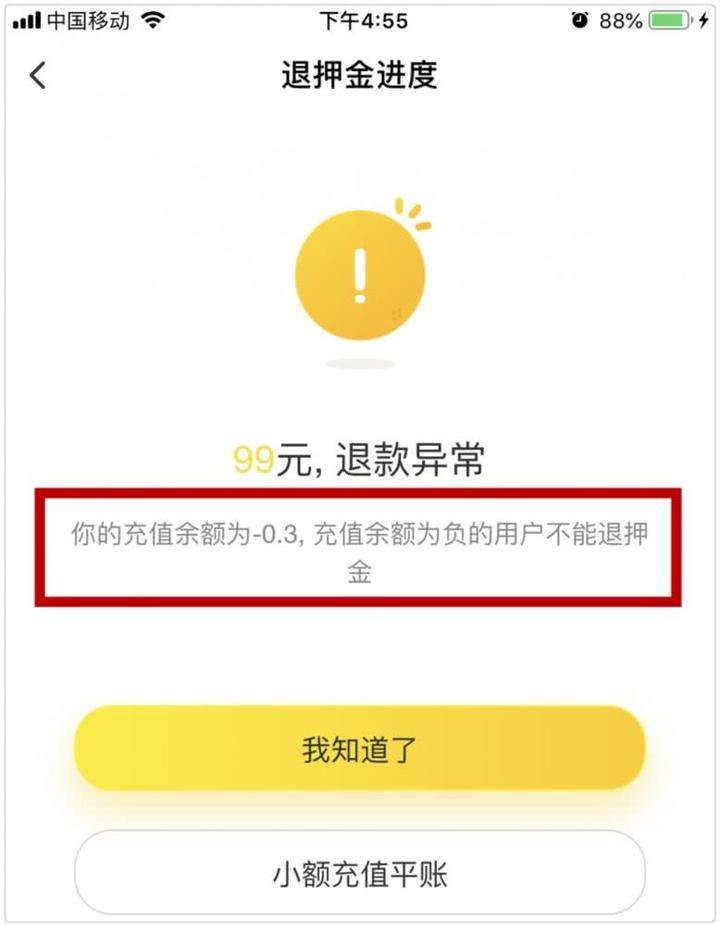Tap the back chevron to return
Viewport: 720px width, 925px height.
tap(38, 75)
